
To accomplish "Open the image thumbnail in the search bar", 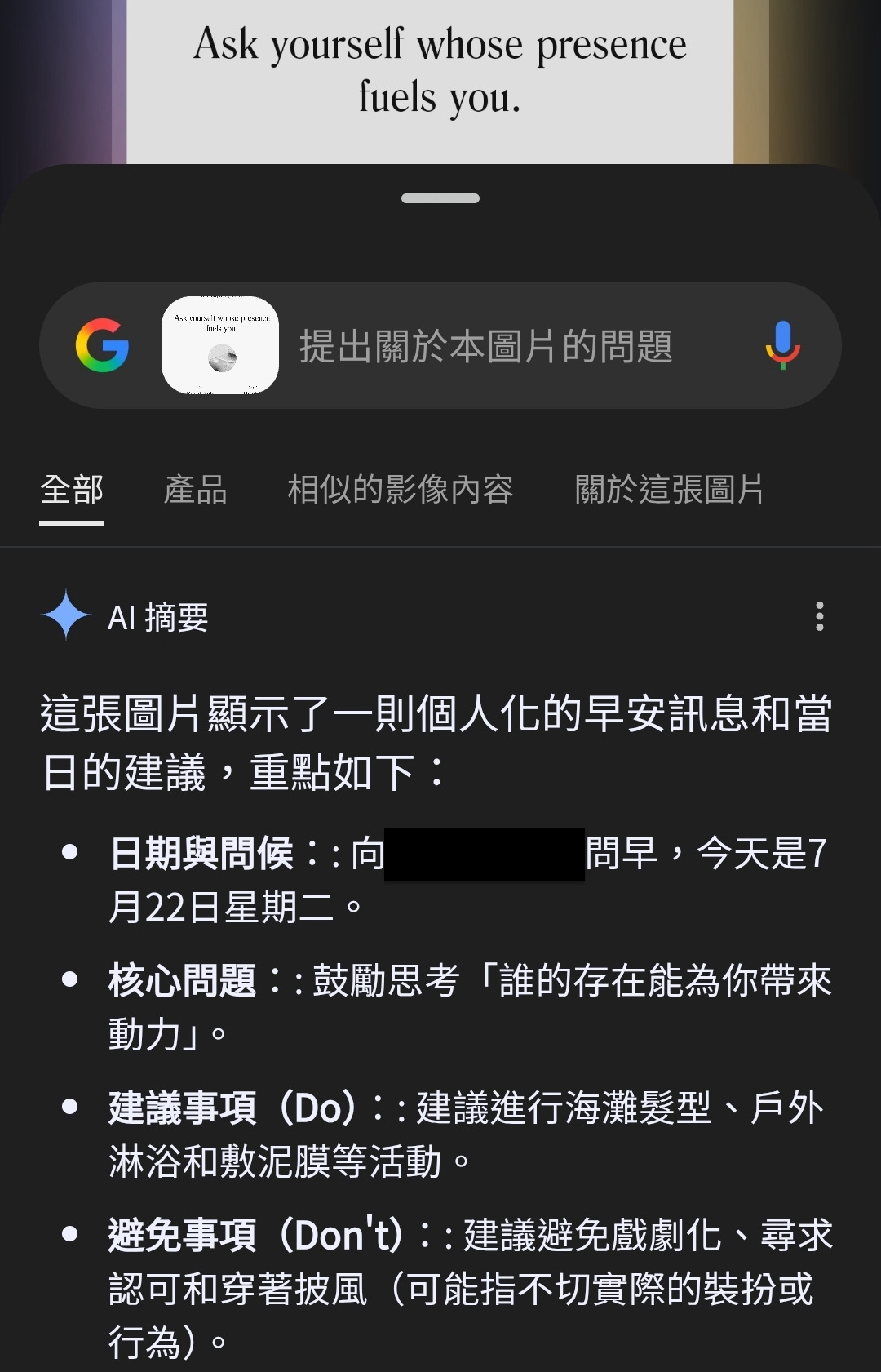I will click(220, 345).
